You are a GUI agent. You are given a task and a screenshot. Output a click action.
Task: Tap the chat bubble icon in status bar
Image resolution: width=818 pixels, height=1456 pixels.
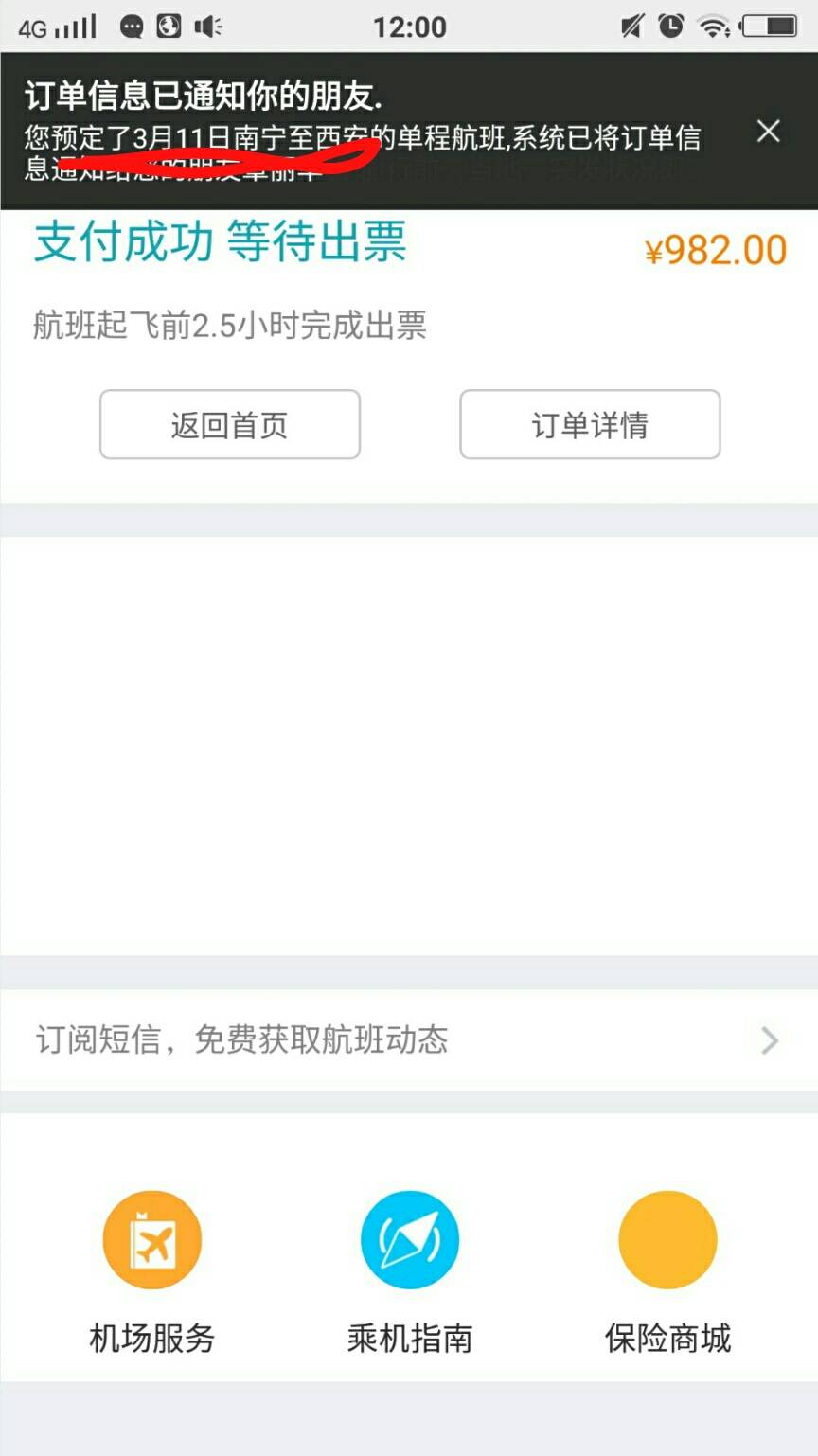tap(133, 26)
